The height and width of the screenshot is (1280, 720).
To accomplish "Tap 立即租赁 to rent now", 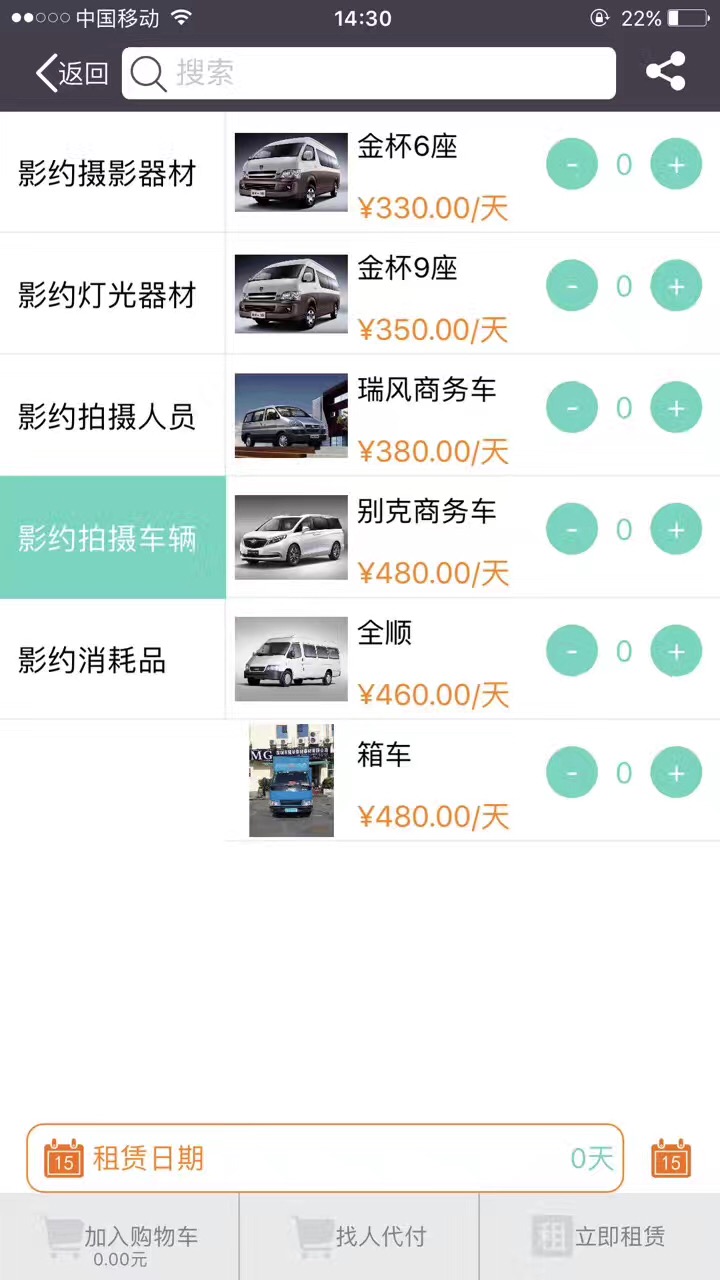I will [x=599, y=1237].
